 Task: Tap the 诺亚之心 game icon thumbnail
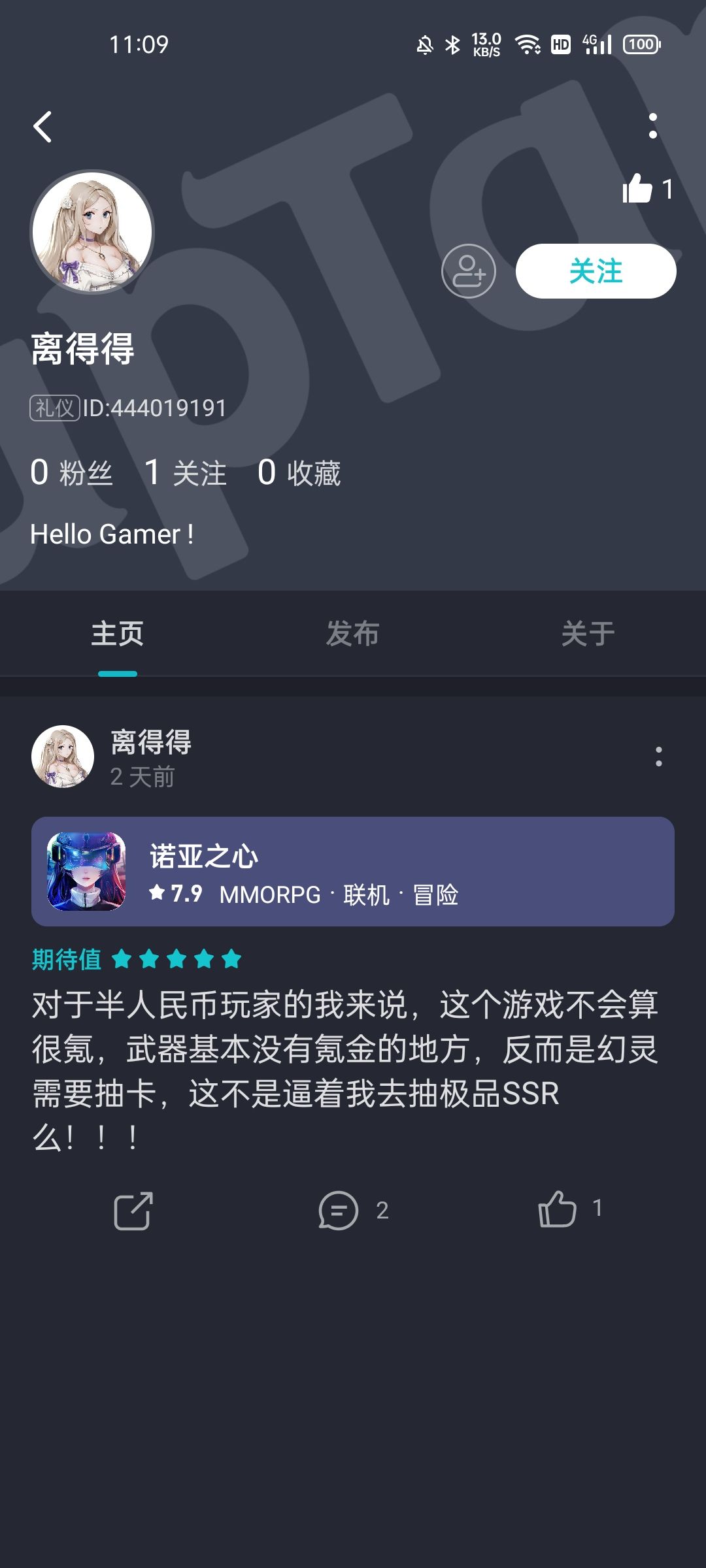coord(86,870)
